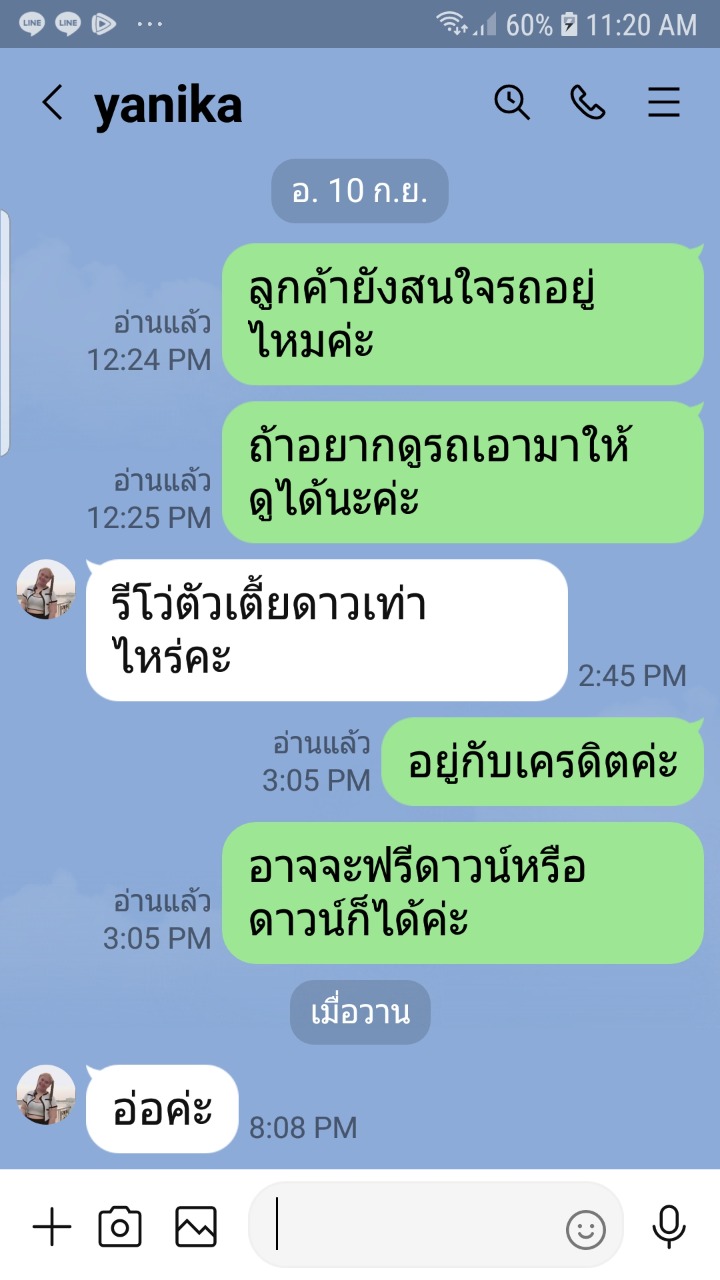Go back from yanika chat
Screen dimensions: 720x1280
pos(52,103)
